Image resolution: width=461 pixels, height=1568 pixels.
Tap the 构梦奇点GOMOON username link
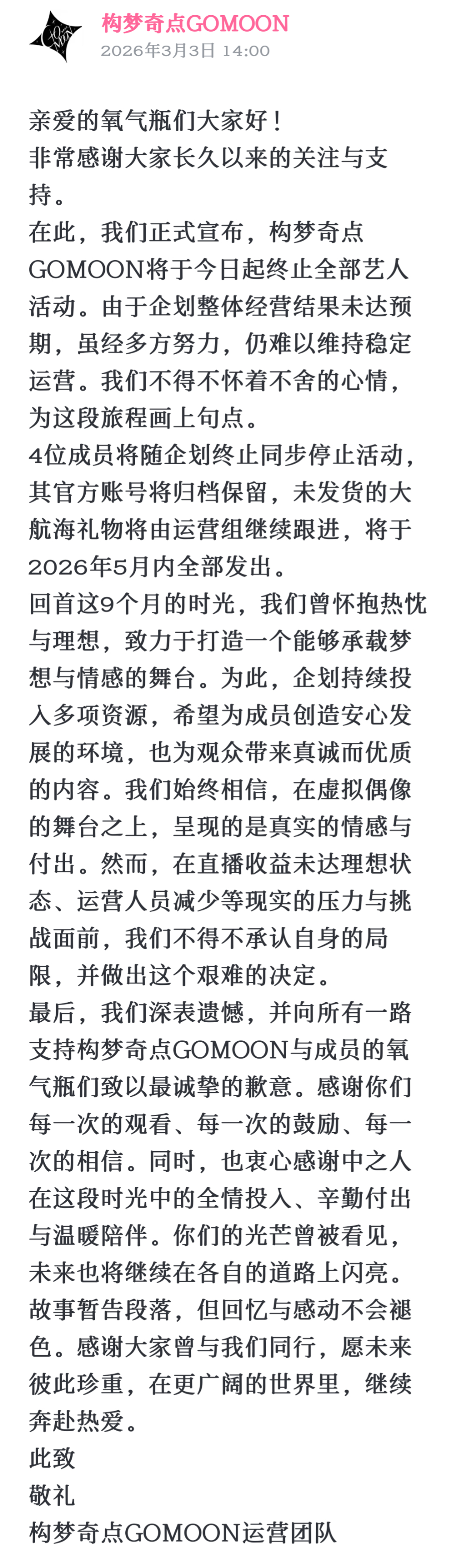195,24
